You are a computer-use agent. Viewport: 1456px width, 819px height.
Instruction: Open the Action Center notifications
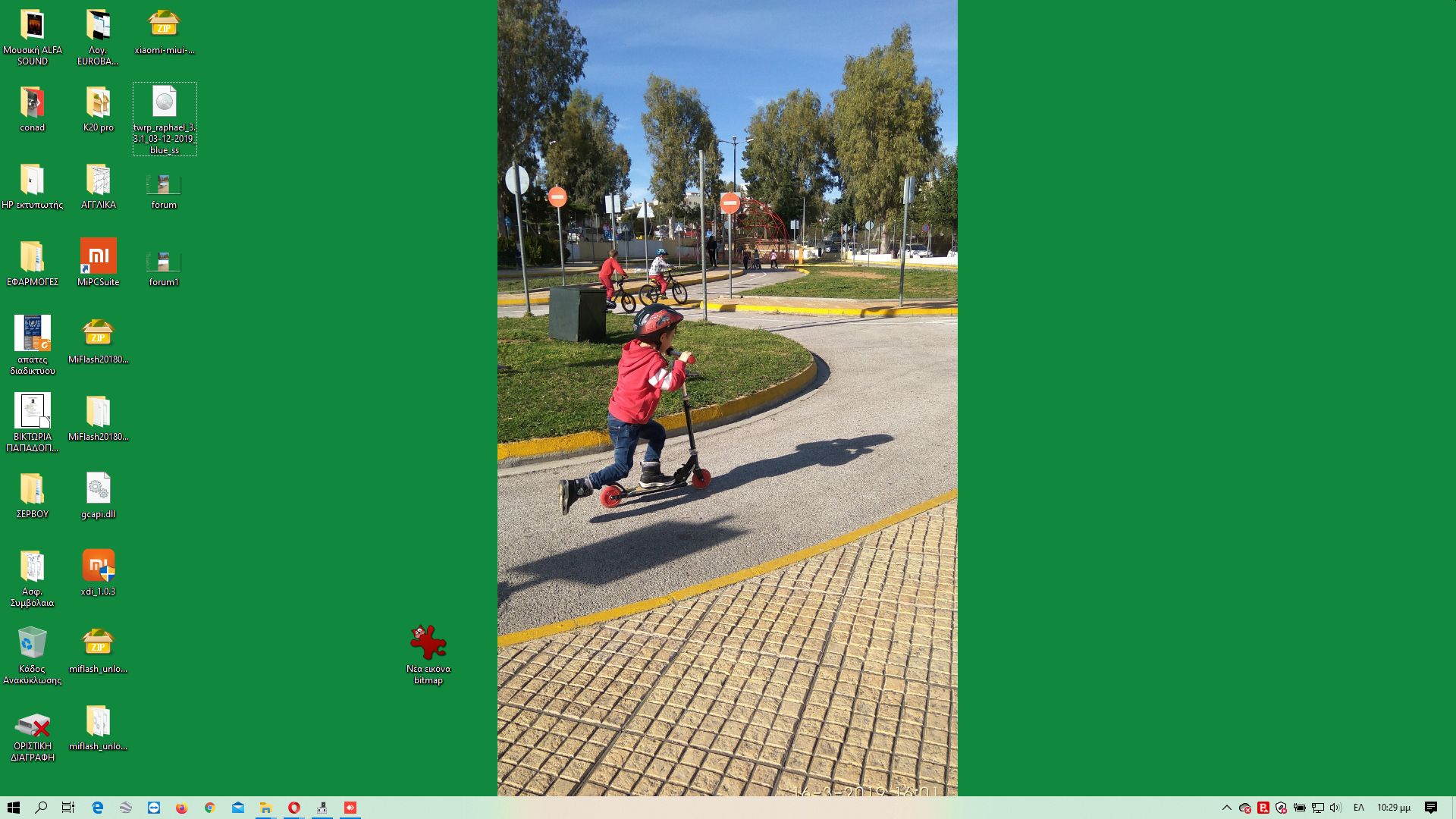[x=1430, y=808]
